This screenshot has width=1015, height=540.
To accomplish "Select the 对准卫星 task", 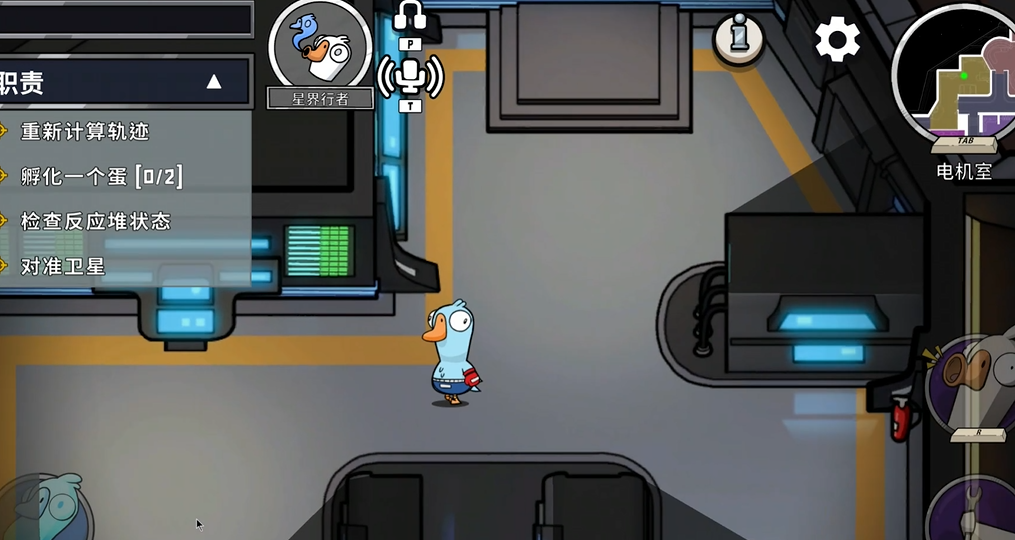I will 62,267.
